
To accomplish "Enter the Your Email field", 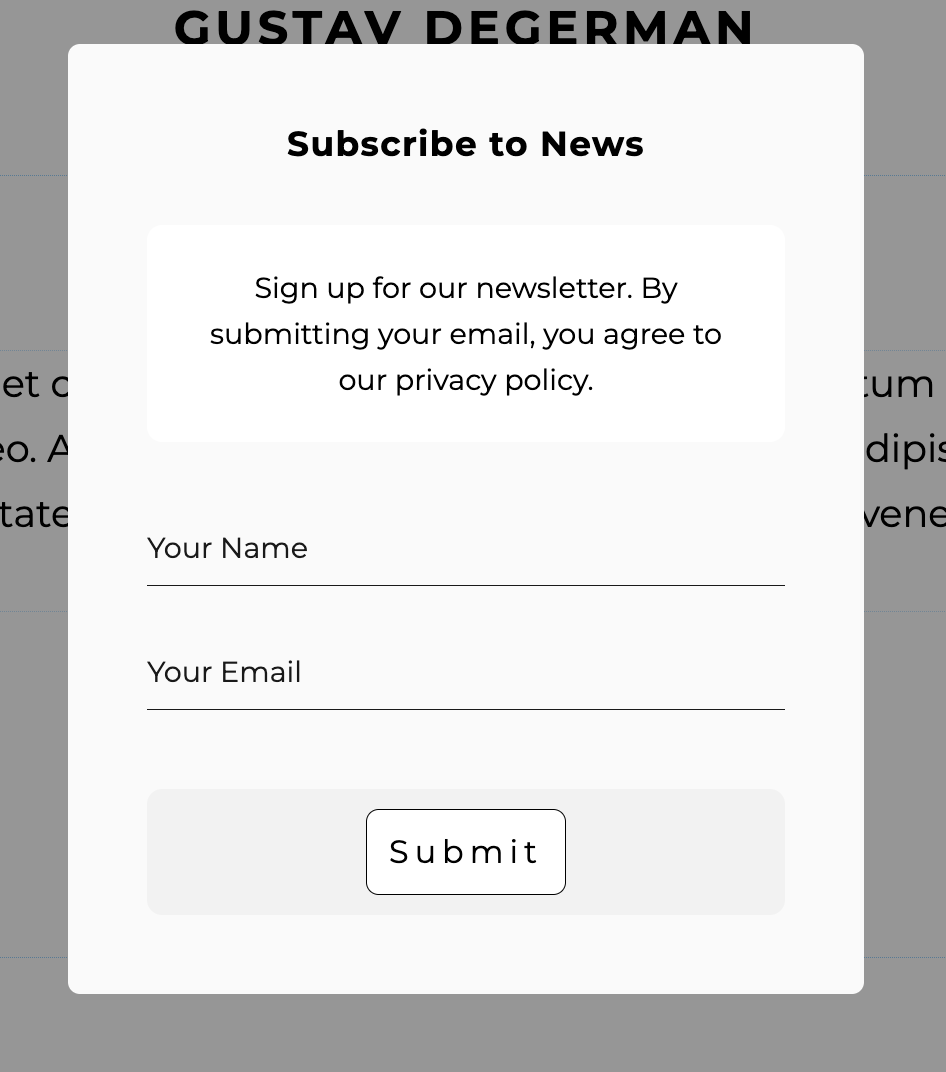I will point(465,673).
